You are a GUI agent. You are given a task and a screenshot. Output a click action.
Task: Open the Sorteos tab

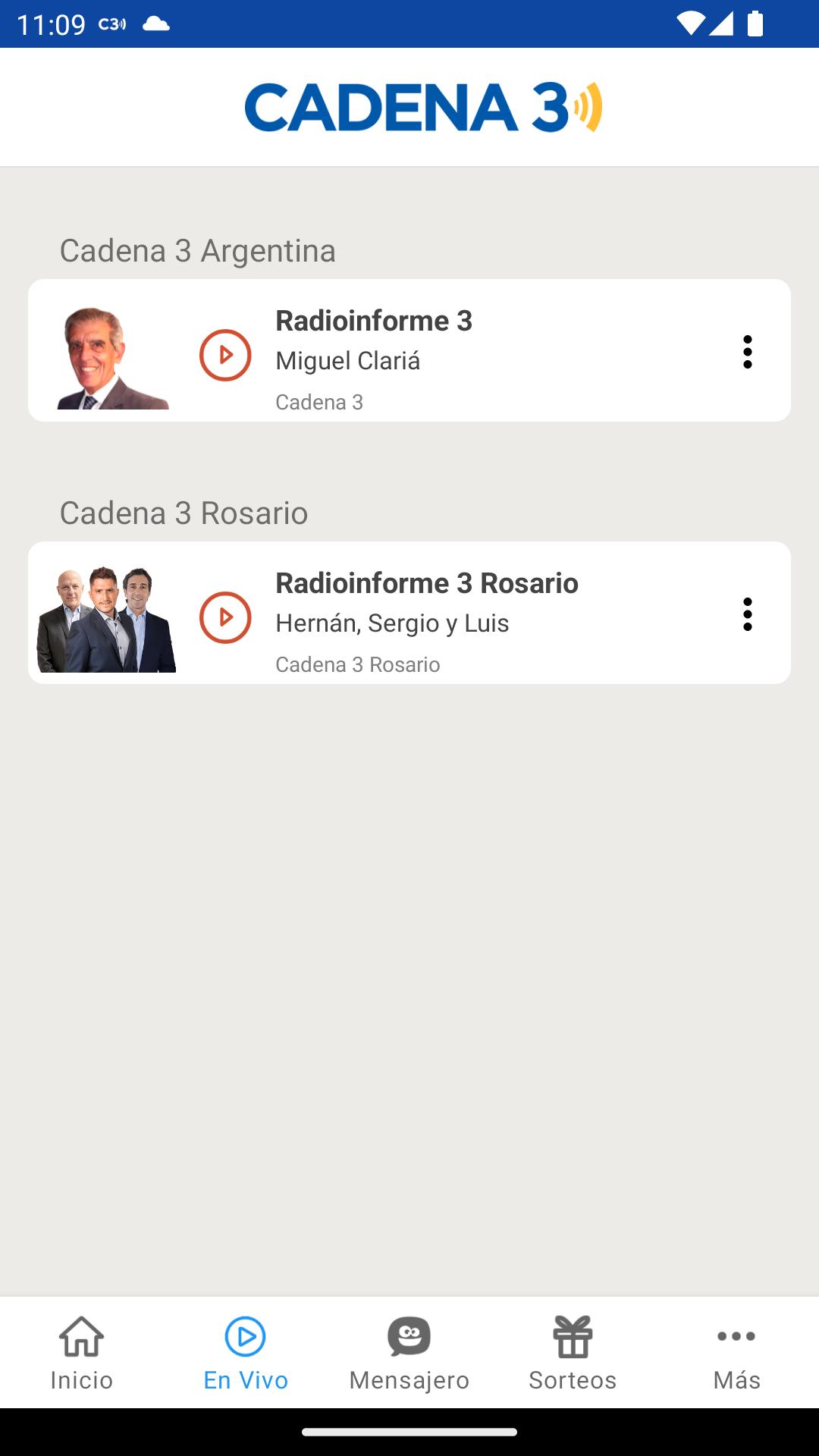(573, 1353)
